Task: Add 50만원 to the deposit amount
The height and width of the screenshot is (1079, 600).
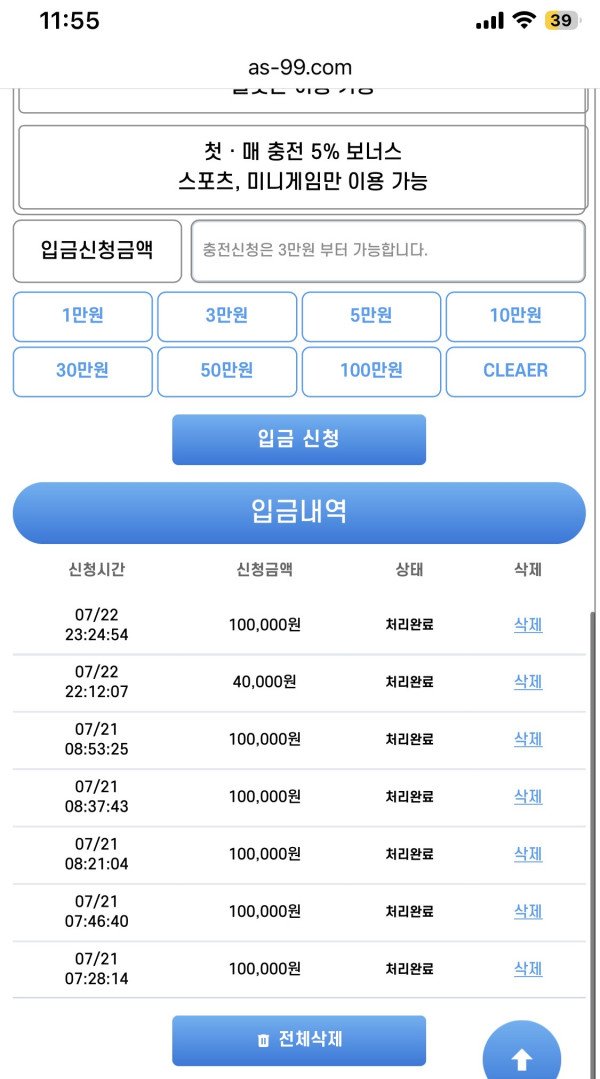Action: click(227, 372)
